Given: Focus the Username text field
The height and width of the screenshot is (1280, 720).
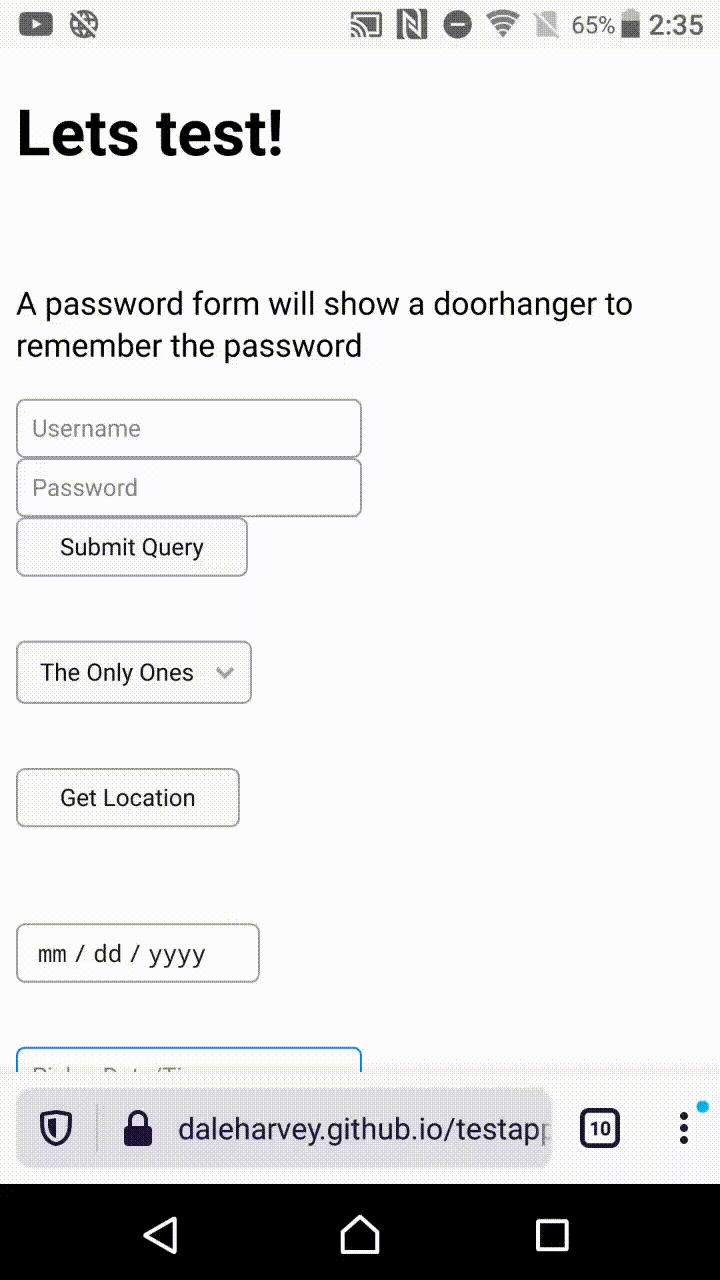Looking at the screenshot, I should tap(189, 428).
